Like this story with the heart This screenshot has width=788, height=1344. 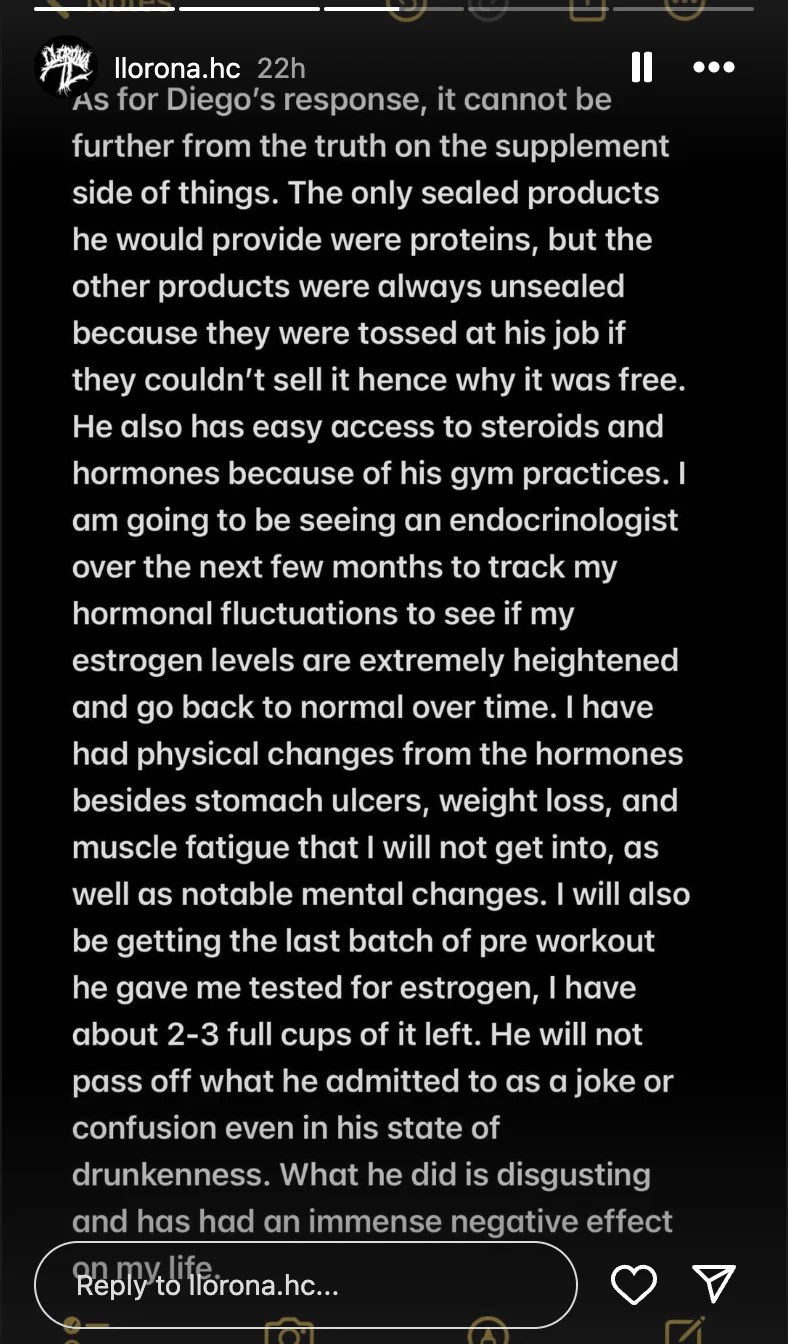(634, 1284)
